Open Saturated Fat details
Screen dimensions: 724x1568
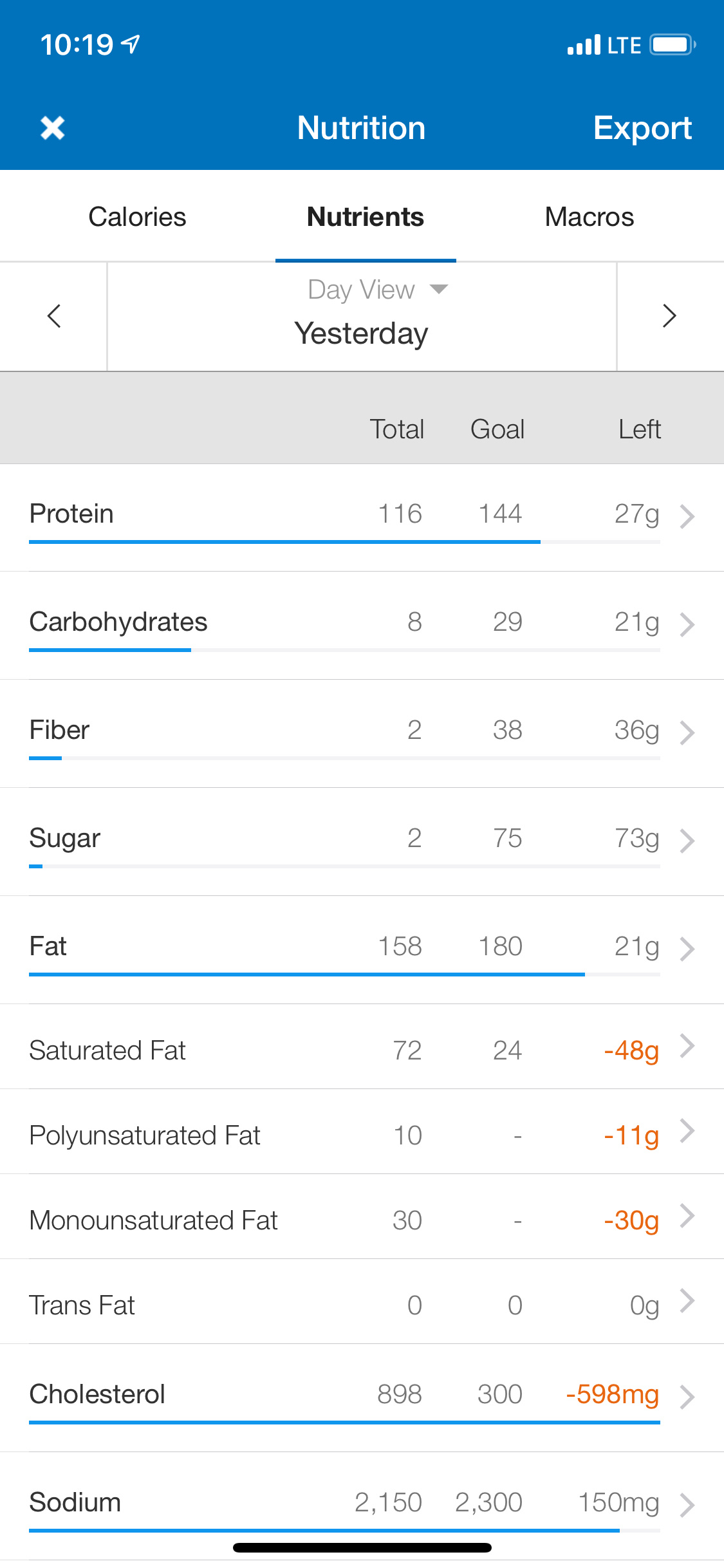(x=362, y=1047)
